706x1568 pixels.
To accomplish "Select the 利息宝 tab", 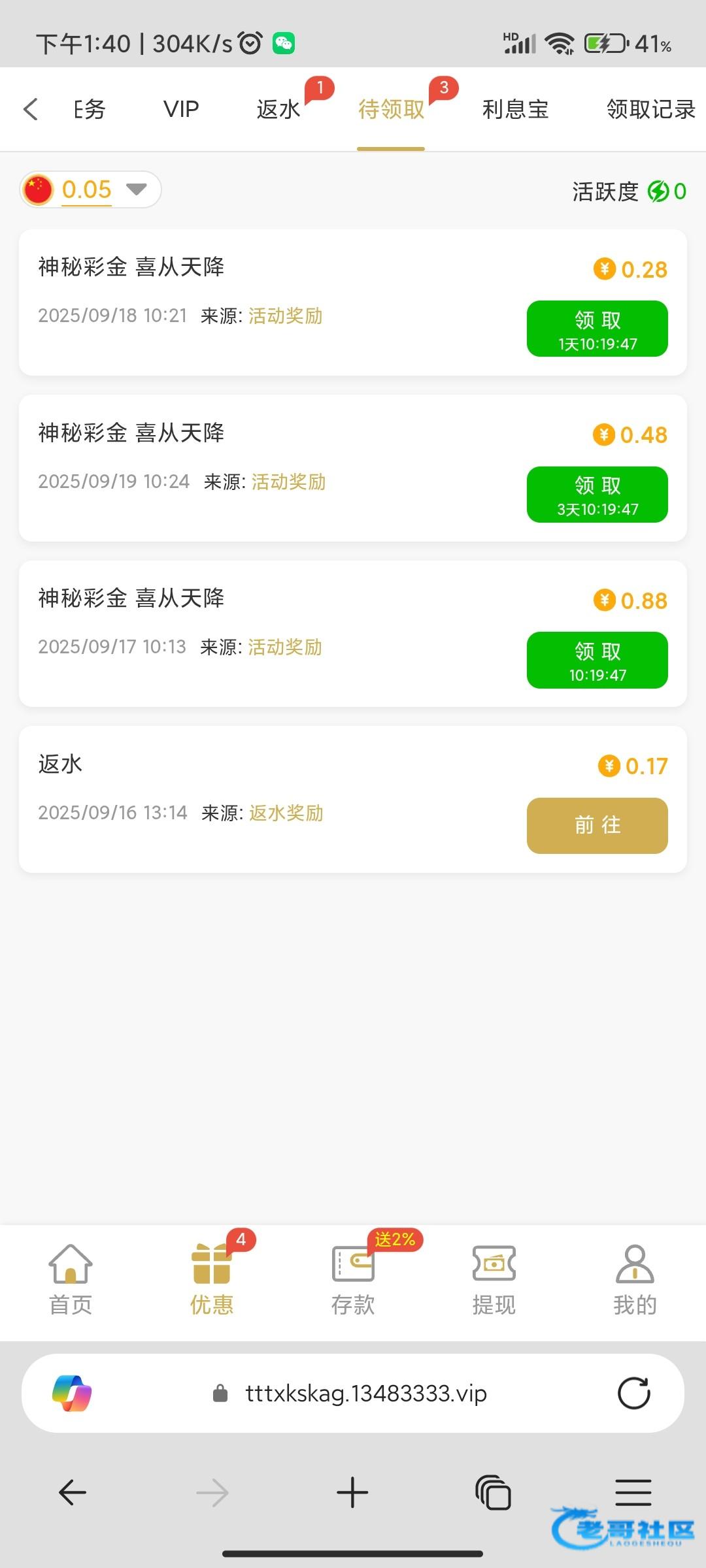I will coord(515,109).
